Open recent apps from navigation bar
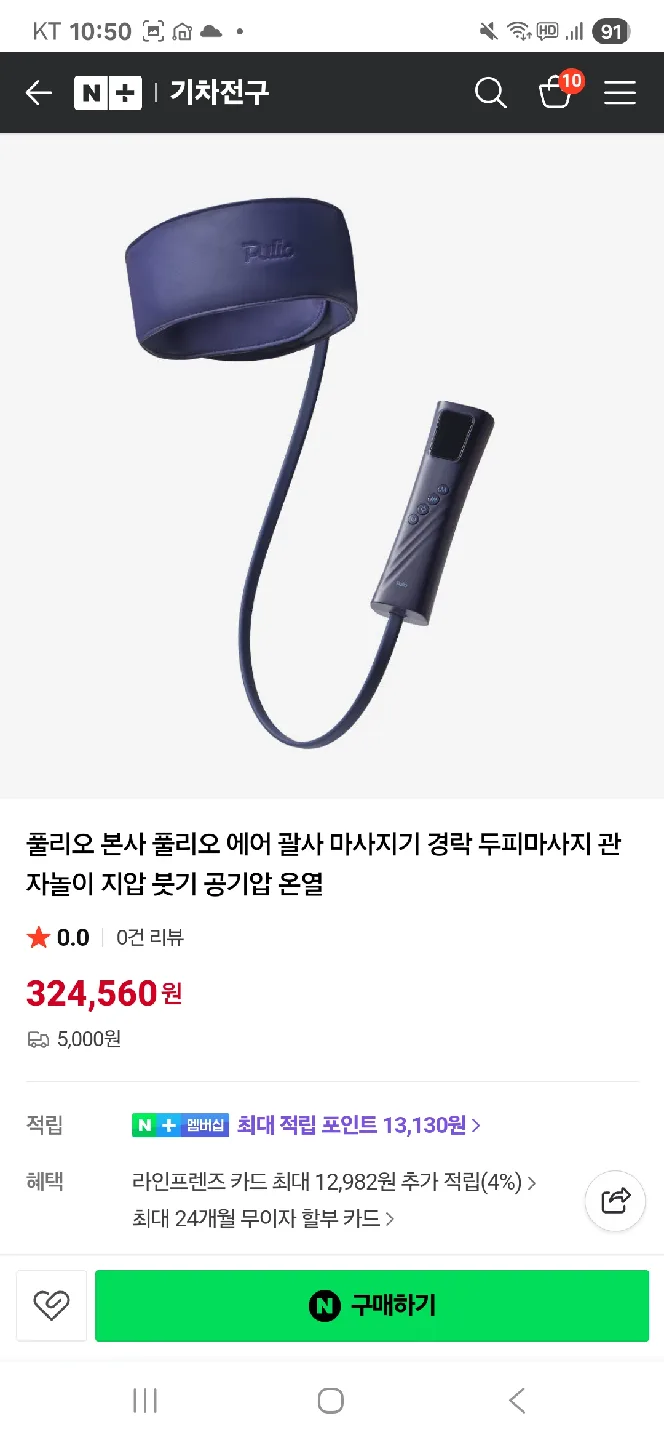664x1440 pixels. point(145,1400)
